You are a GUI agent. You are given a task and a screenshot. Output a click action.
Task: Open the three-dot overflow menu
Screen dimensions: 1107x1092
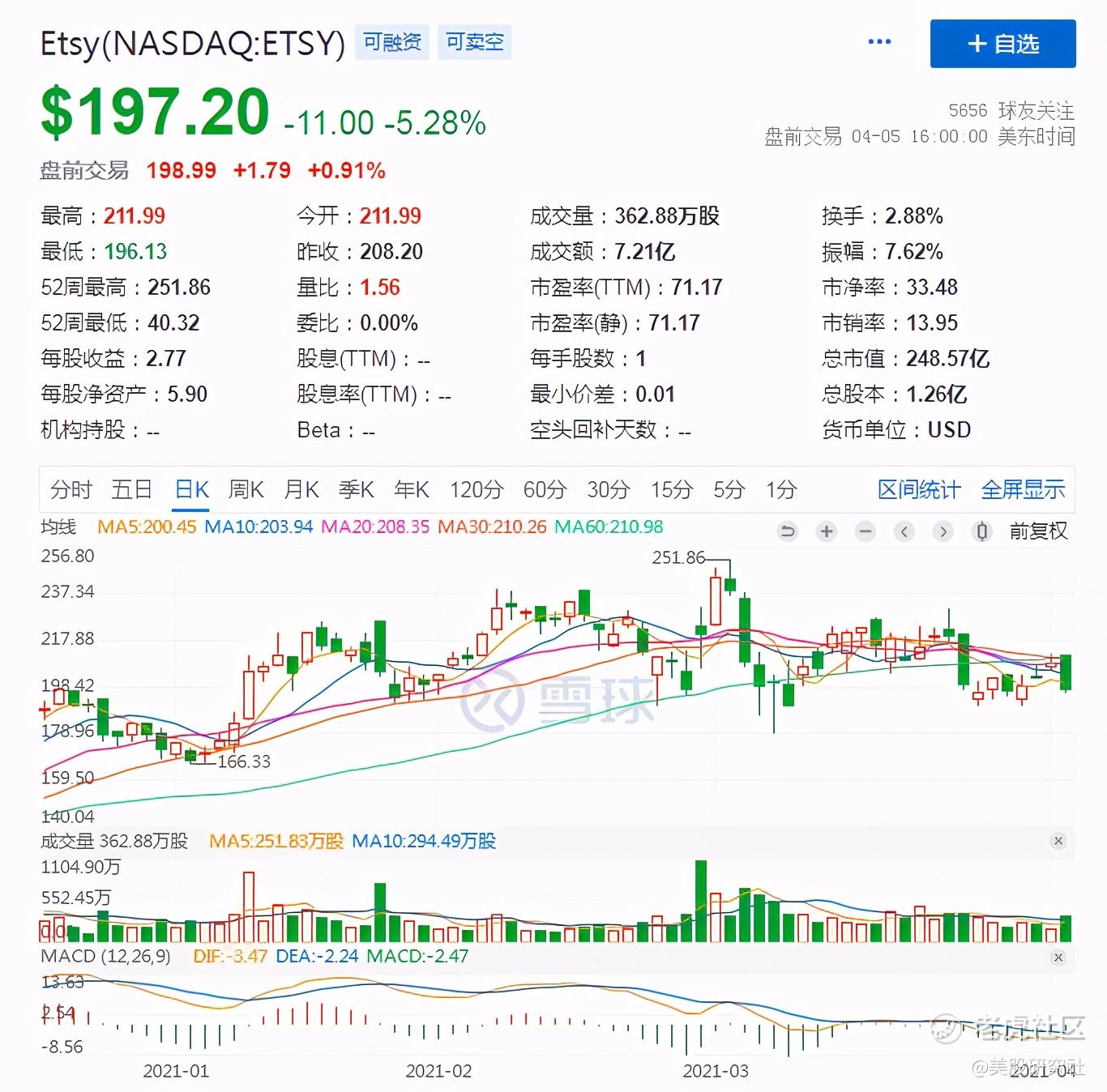pos(879,42)
